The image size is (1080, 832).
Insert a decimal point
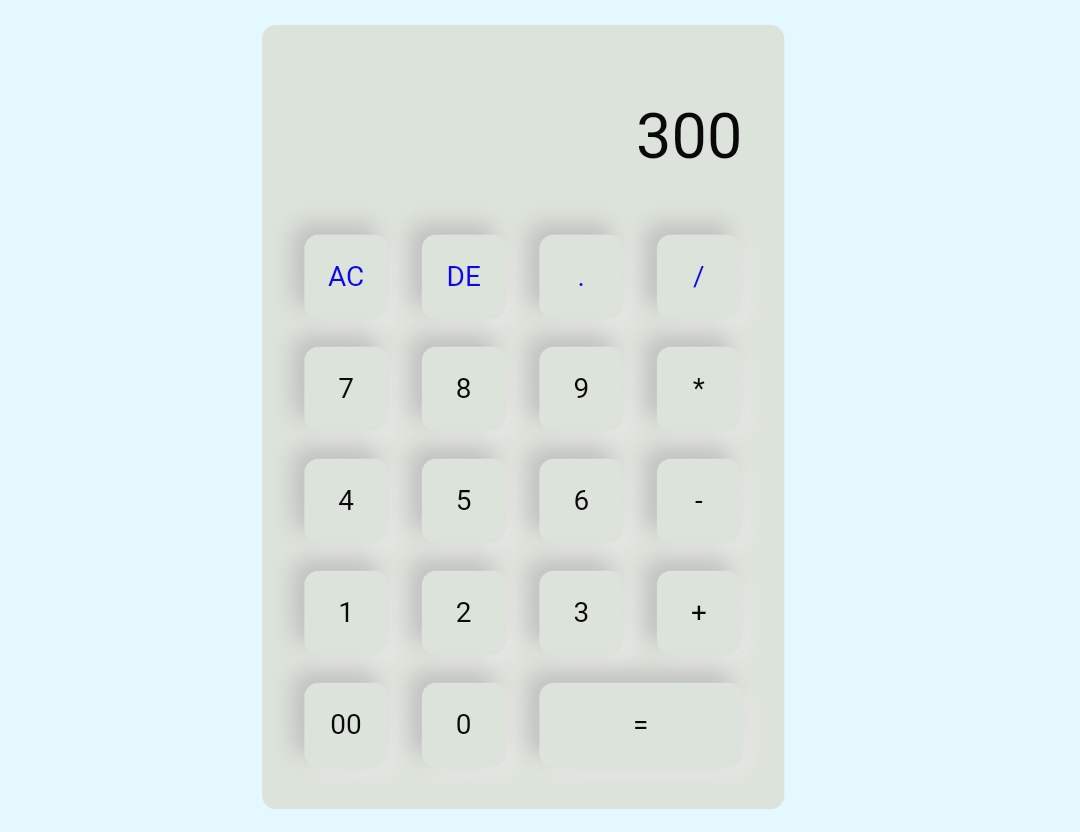[x=581, y=277]
